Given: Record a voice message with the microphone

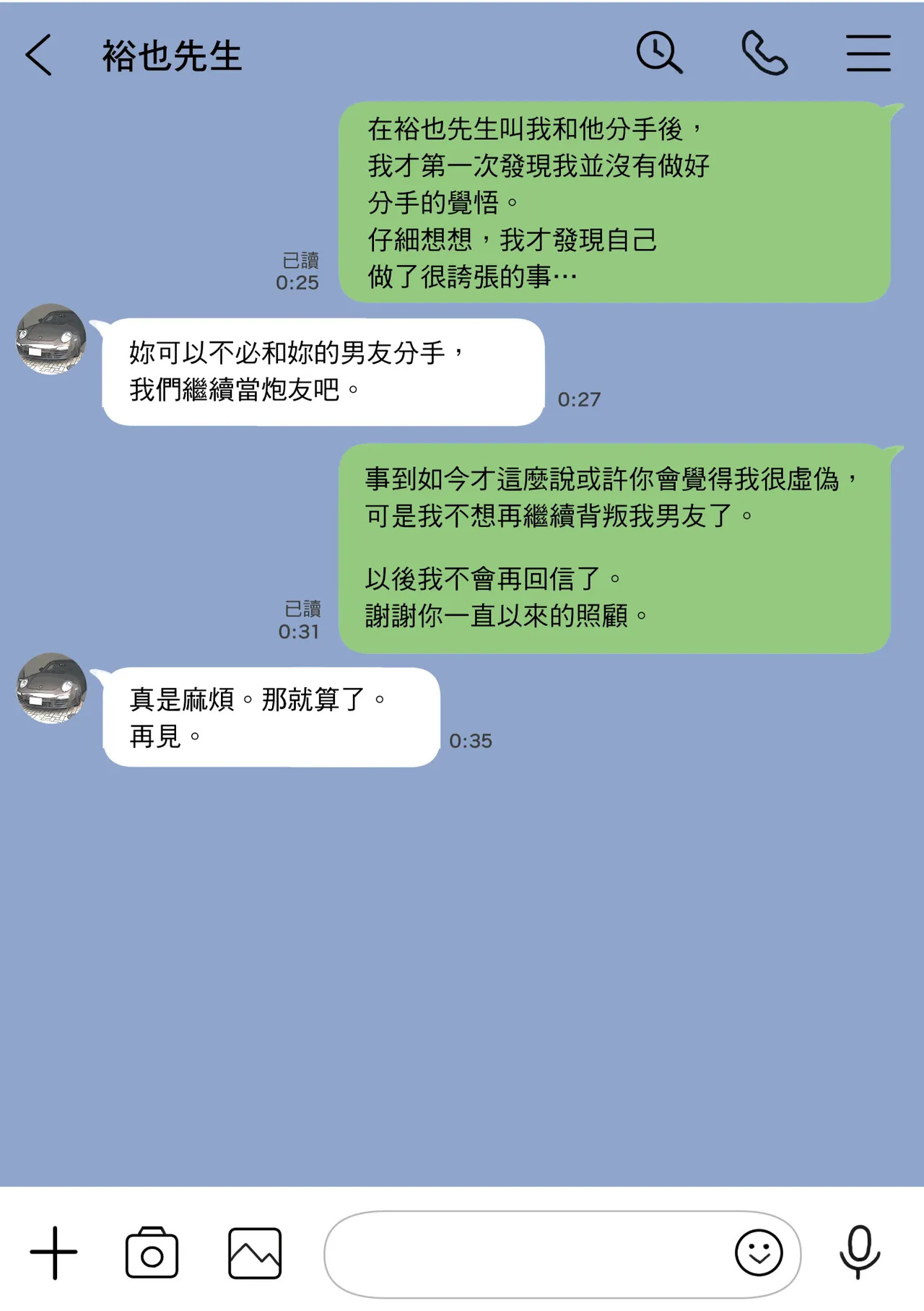Looking at the screenshot, I should [x=859, y=1252].
